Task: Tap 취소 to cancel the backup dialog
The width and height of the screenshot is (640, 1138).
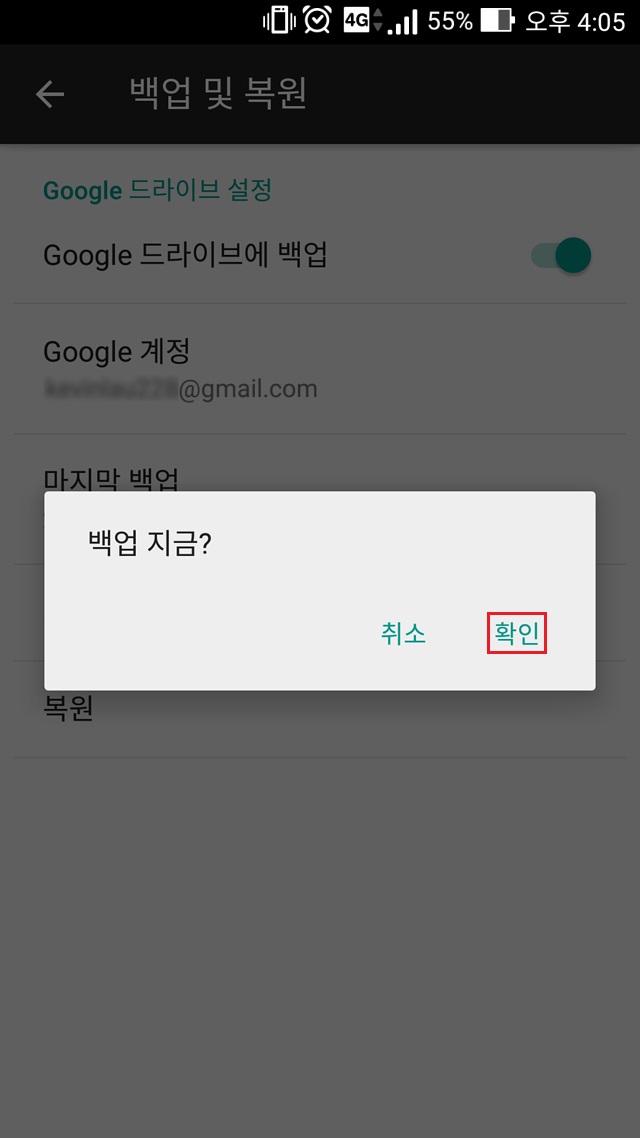Action: [403, 633]
